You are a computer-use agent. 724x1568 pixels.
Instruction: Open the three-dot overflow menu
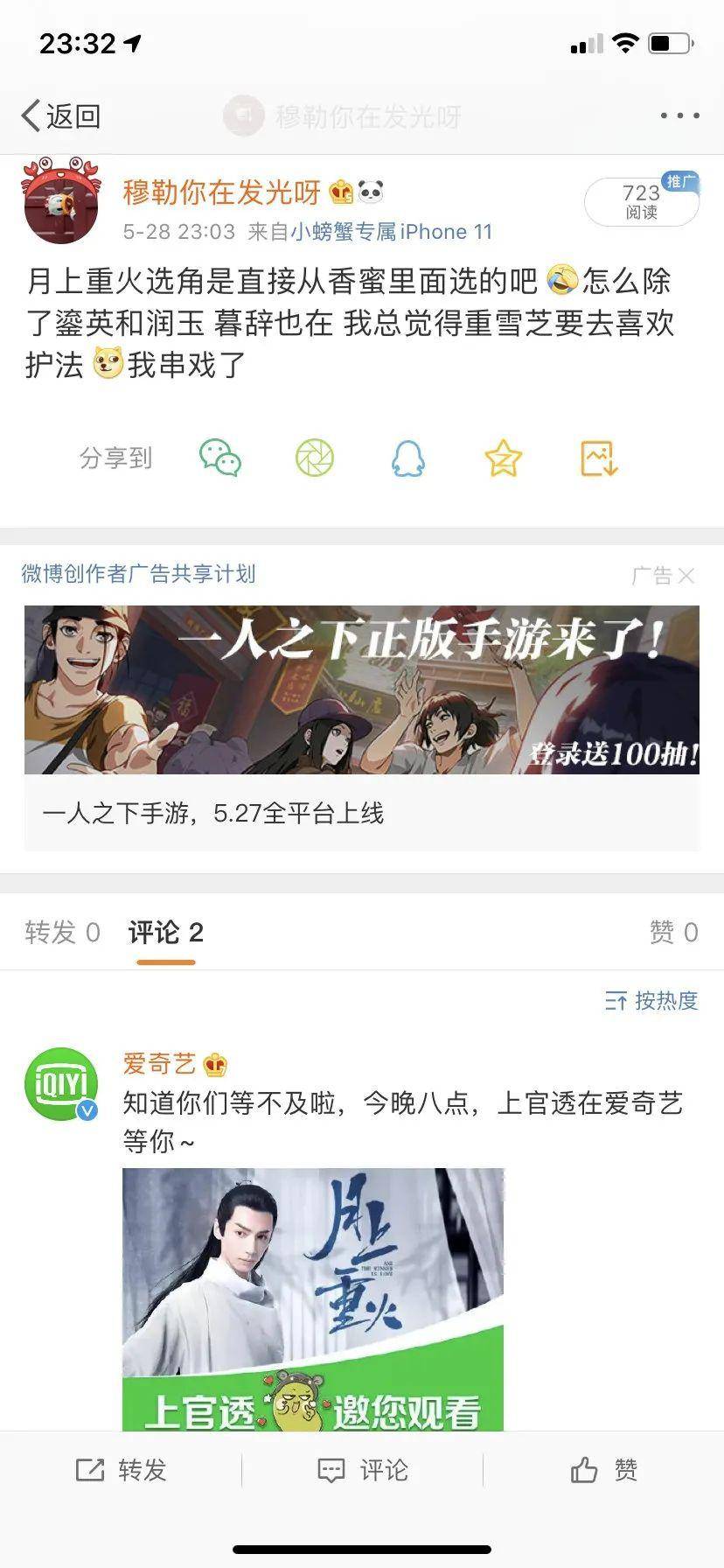click(679, 115)
